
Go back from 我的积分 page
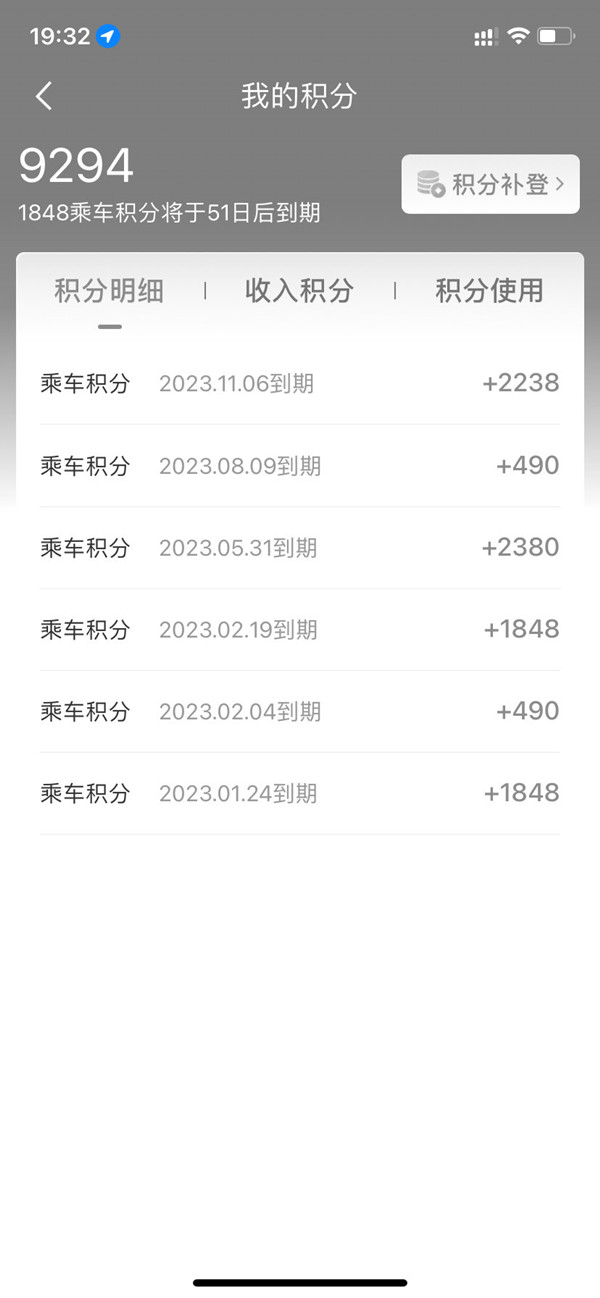tap(43, 96)
